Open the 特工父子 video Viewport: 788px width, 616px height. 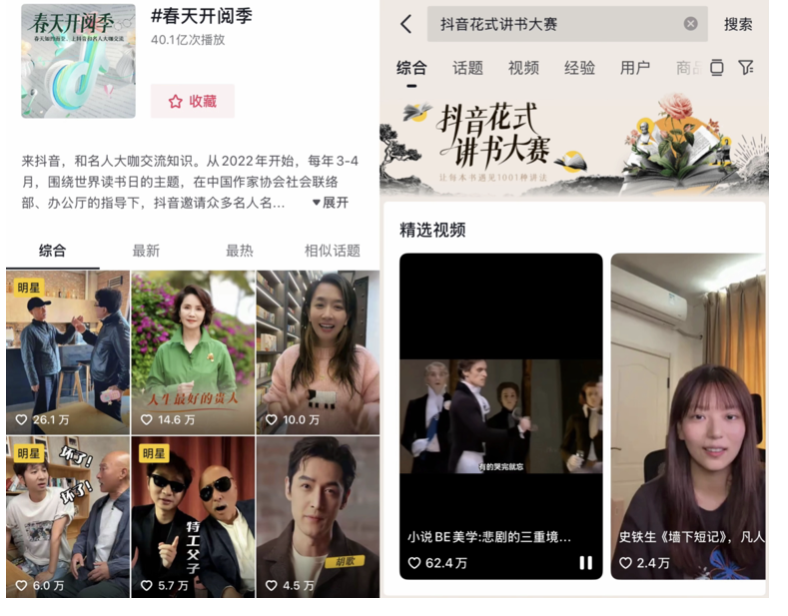click(192, 515)
